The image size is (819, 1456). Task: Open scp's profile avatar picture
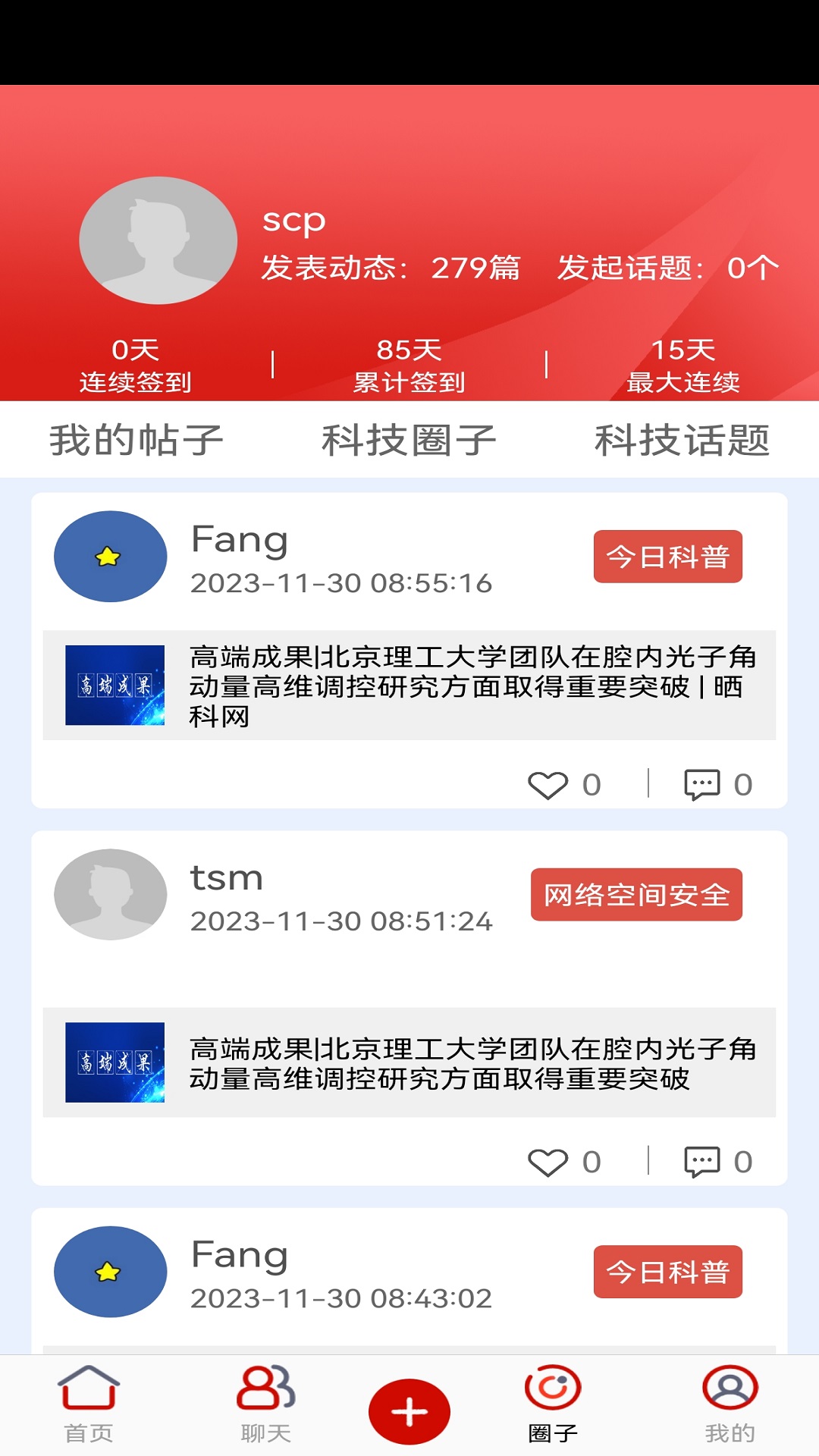pyautogui.click(x=158, y=240)
